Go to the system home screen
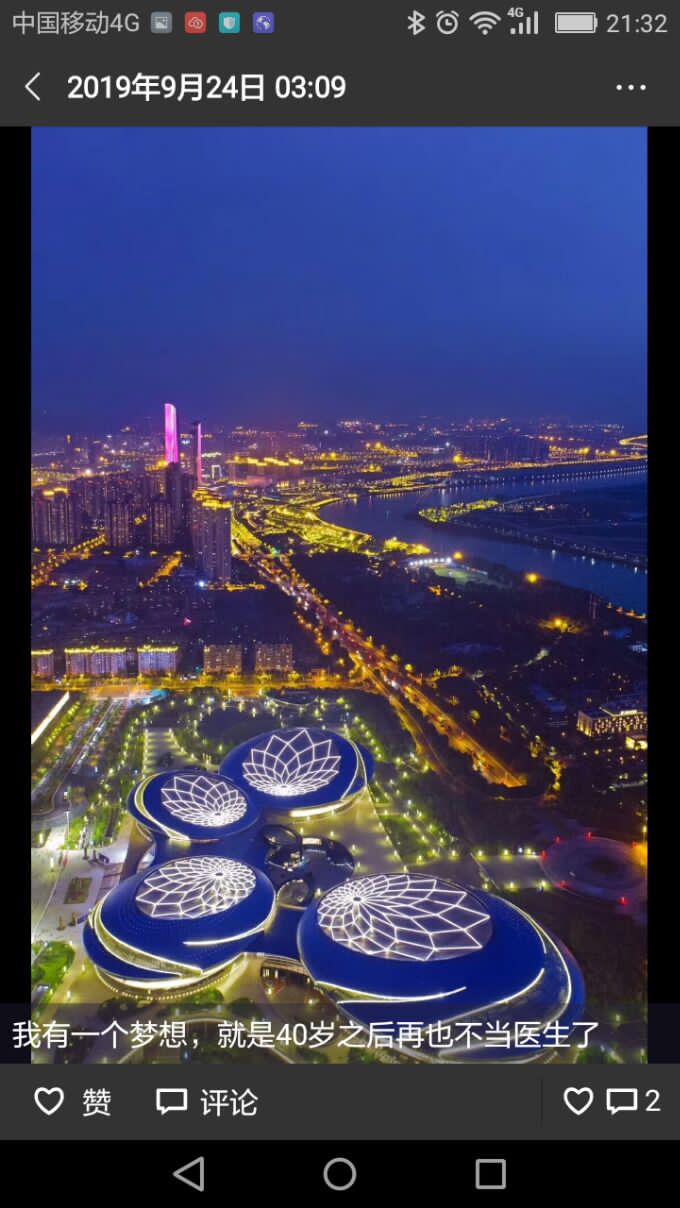Screen dimensions: 680x1208 tap(340, 1174)
